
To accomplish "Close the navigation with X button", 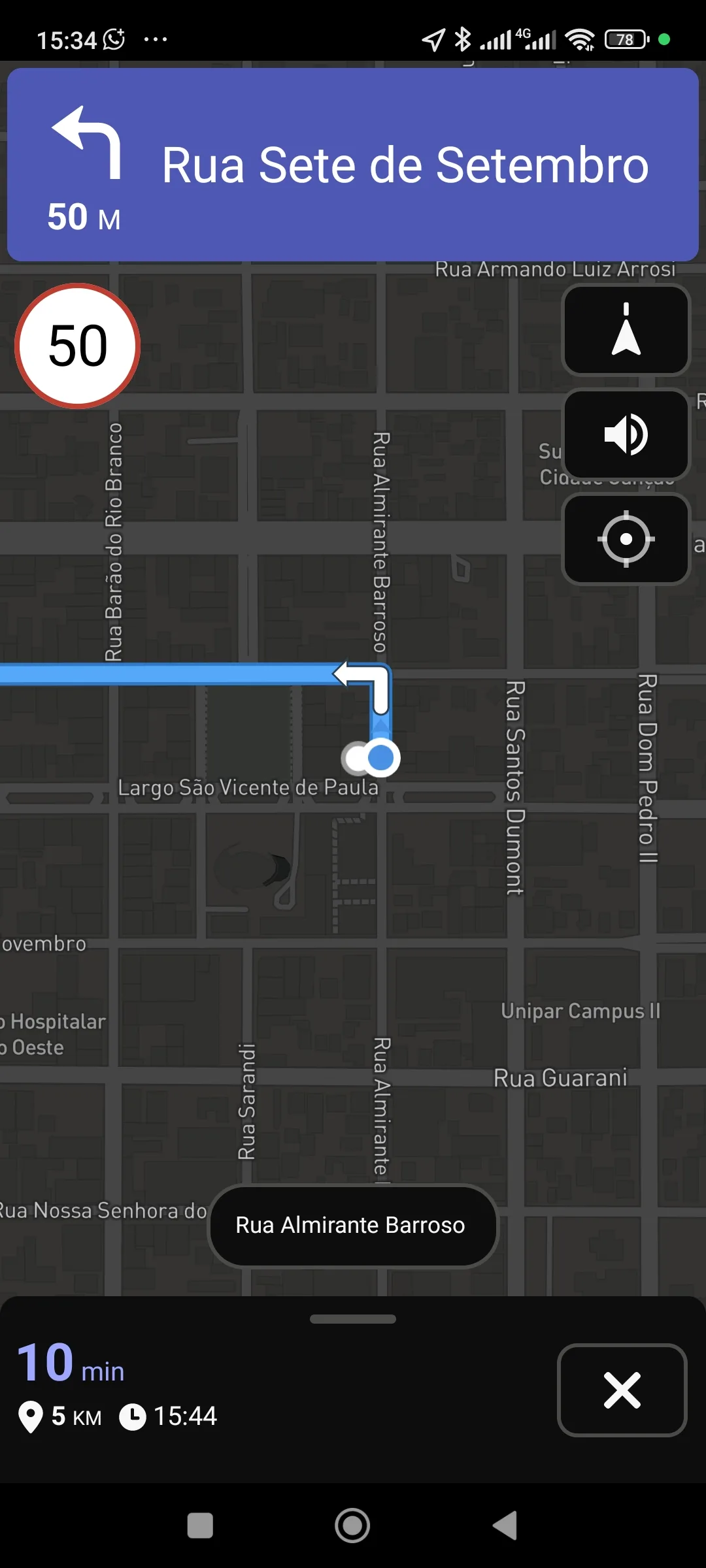I will (x=622, y=1390).
